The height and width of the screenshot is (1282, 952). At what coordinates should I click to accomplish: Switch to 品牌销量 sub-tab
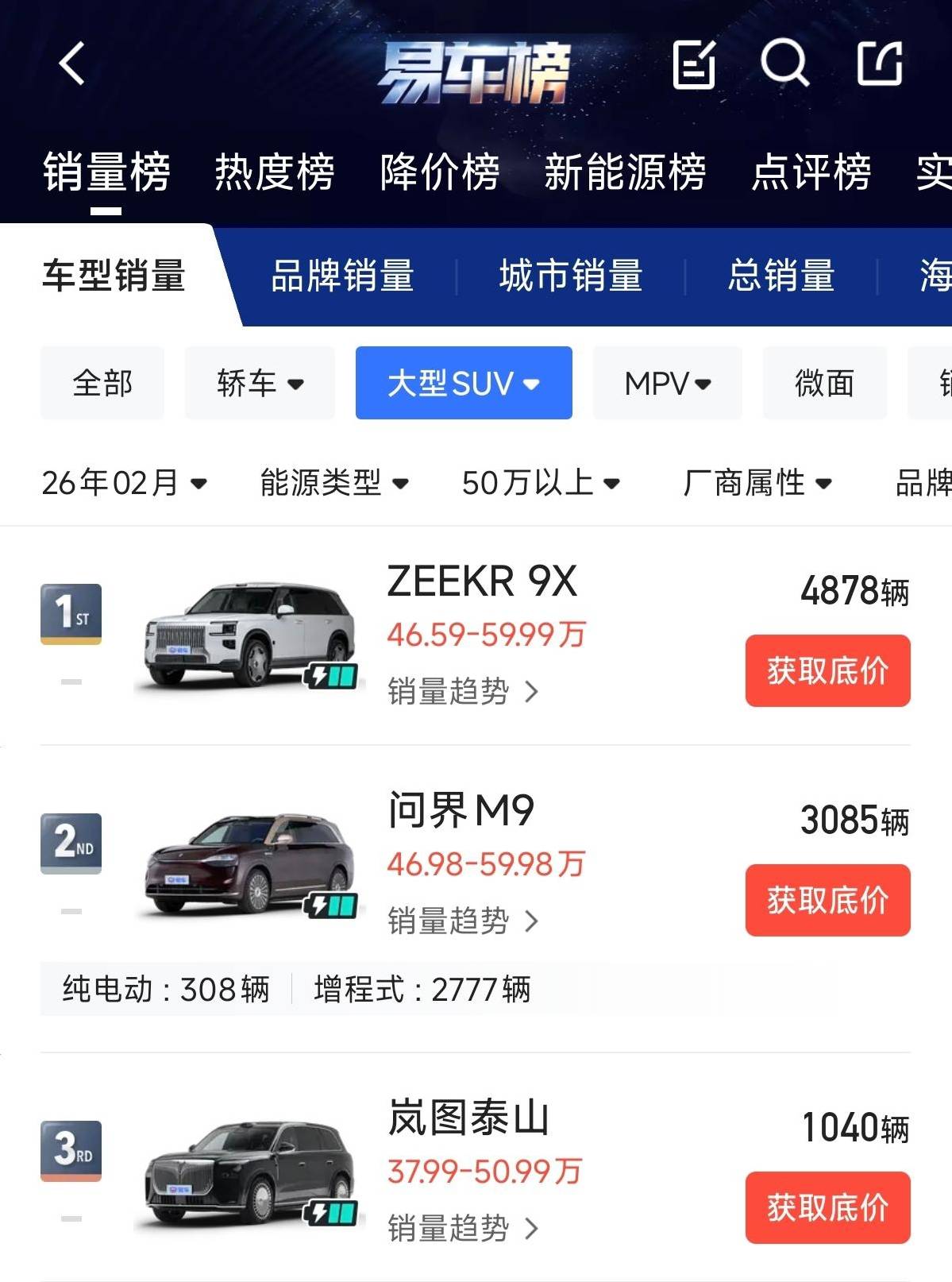(x=342, y=276)
